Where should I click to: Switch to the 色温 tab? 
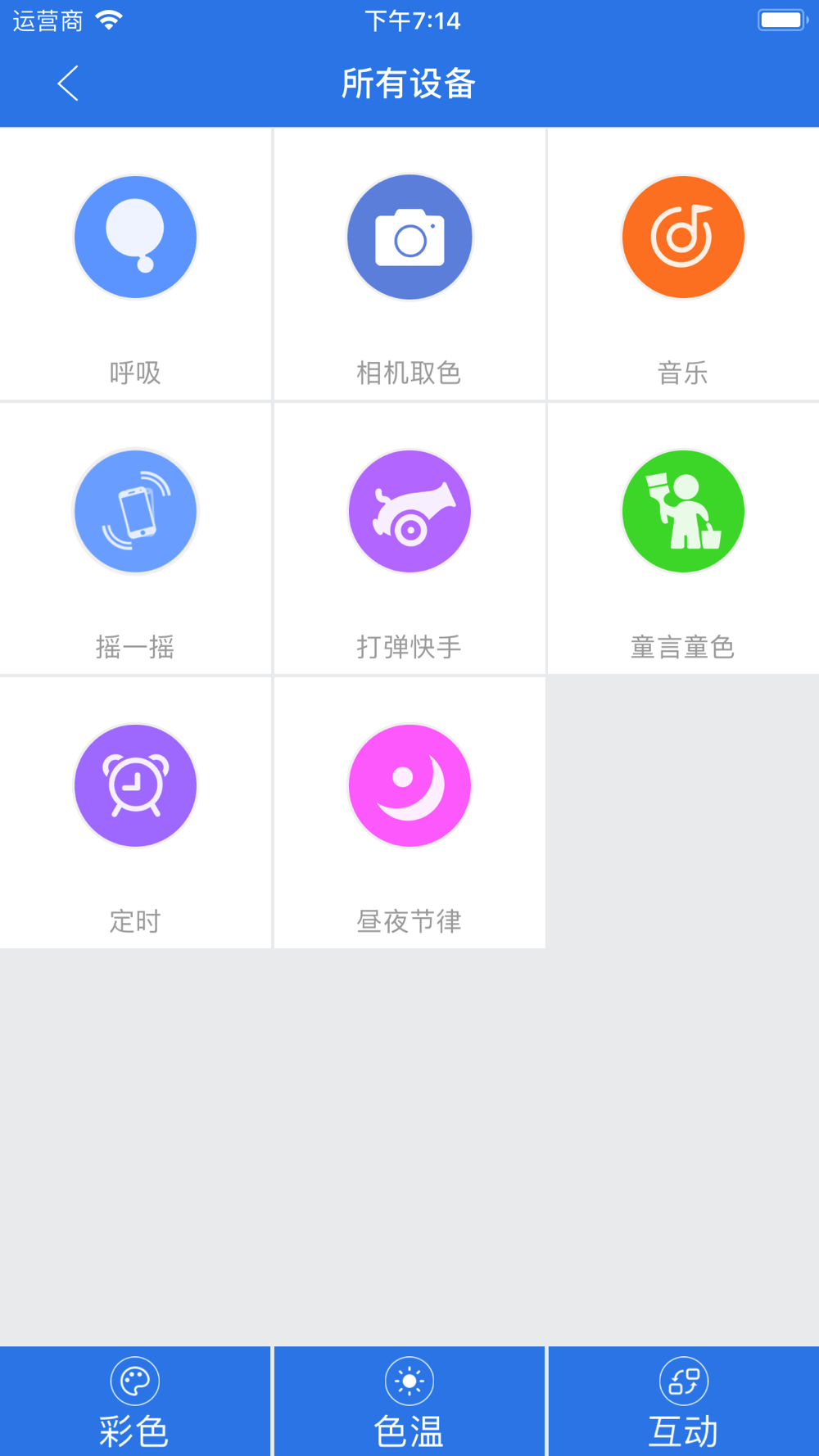point(409,1401)
